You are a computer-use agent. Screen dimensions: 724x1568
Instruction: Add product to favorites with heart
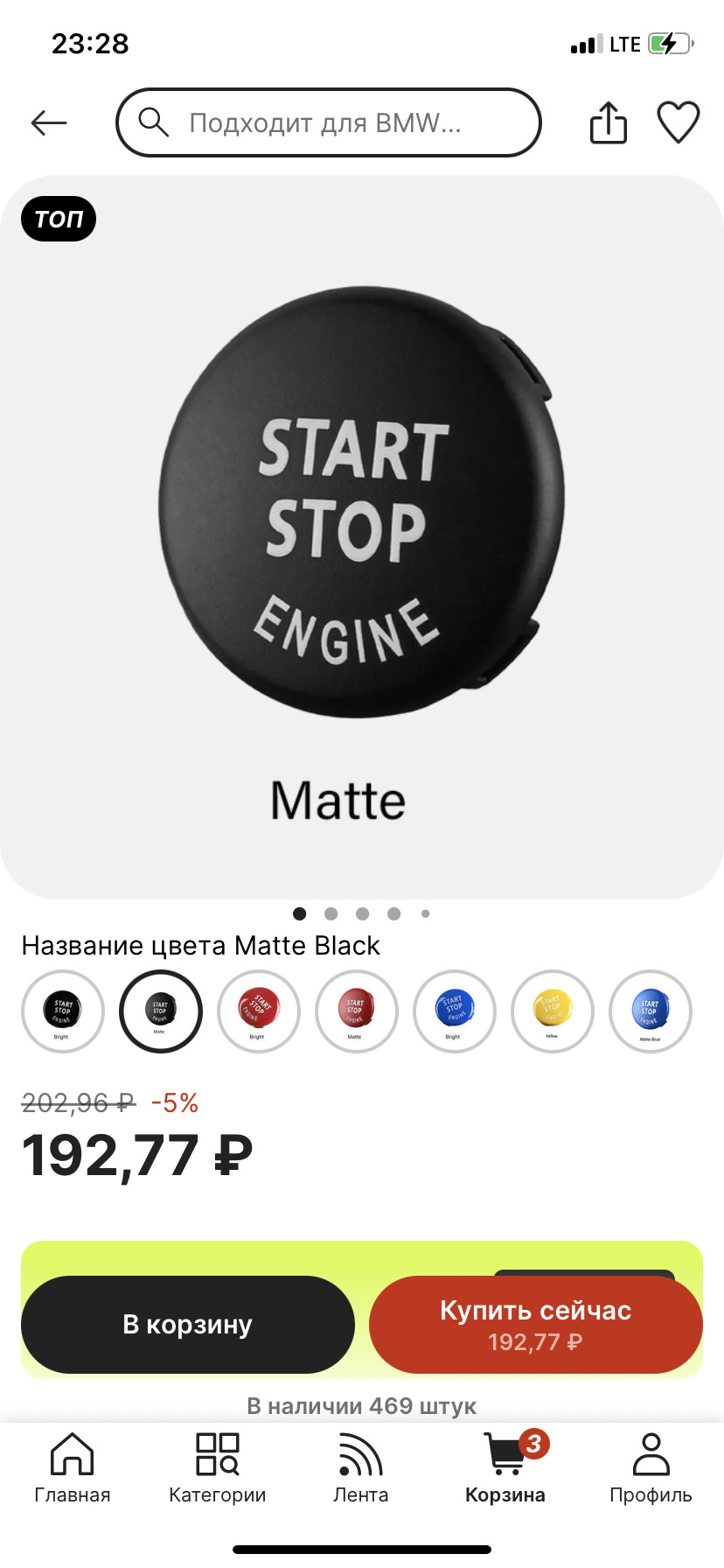pyautogui.click(x=679, y=122)
